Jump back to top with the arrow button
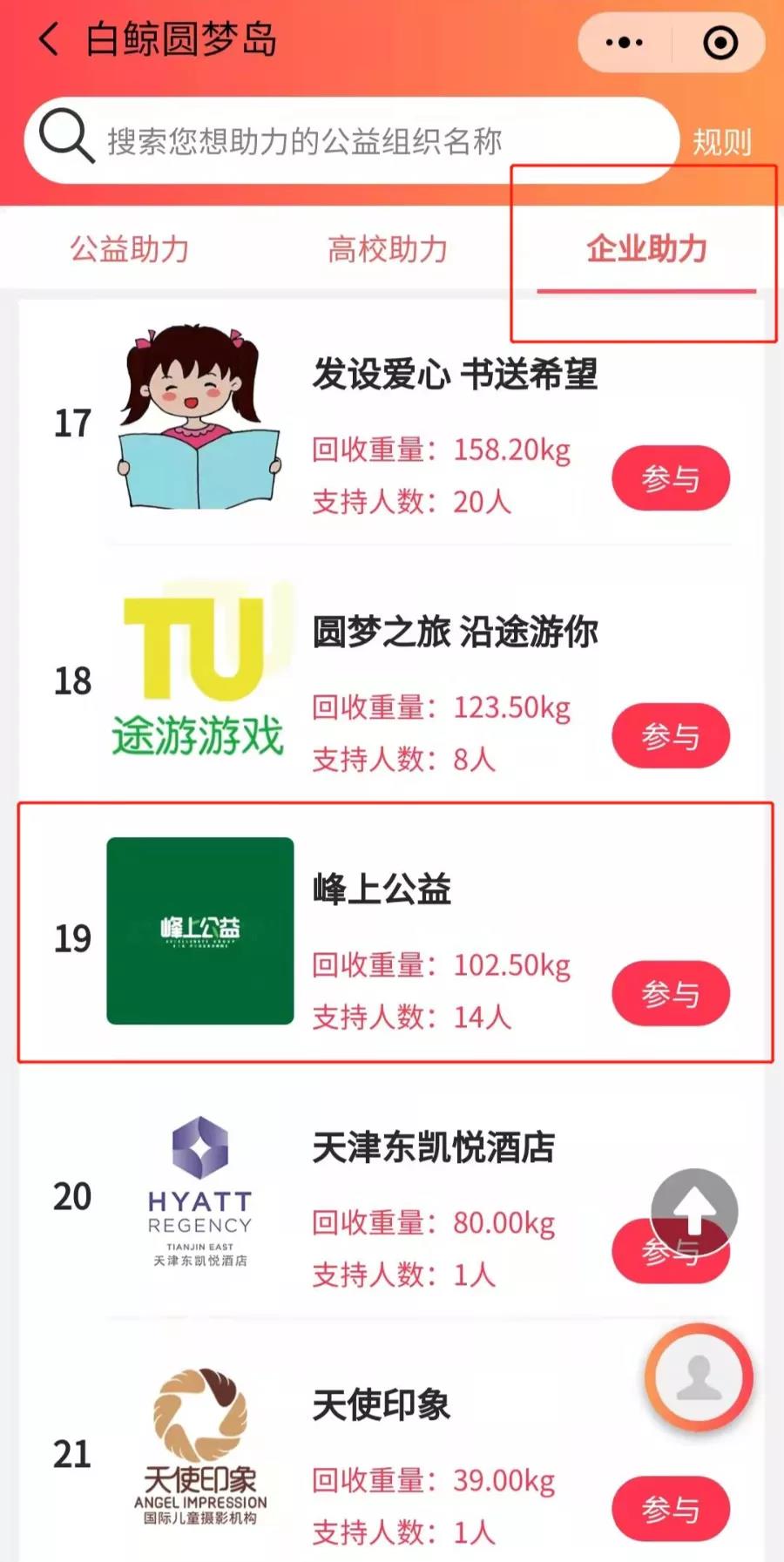The width and height of the screenshot is (784, 1562). point(694,1210)
